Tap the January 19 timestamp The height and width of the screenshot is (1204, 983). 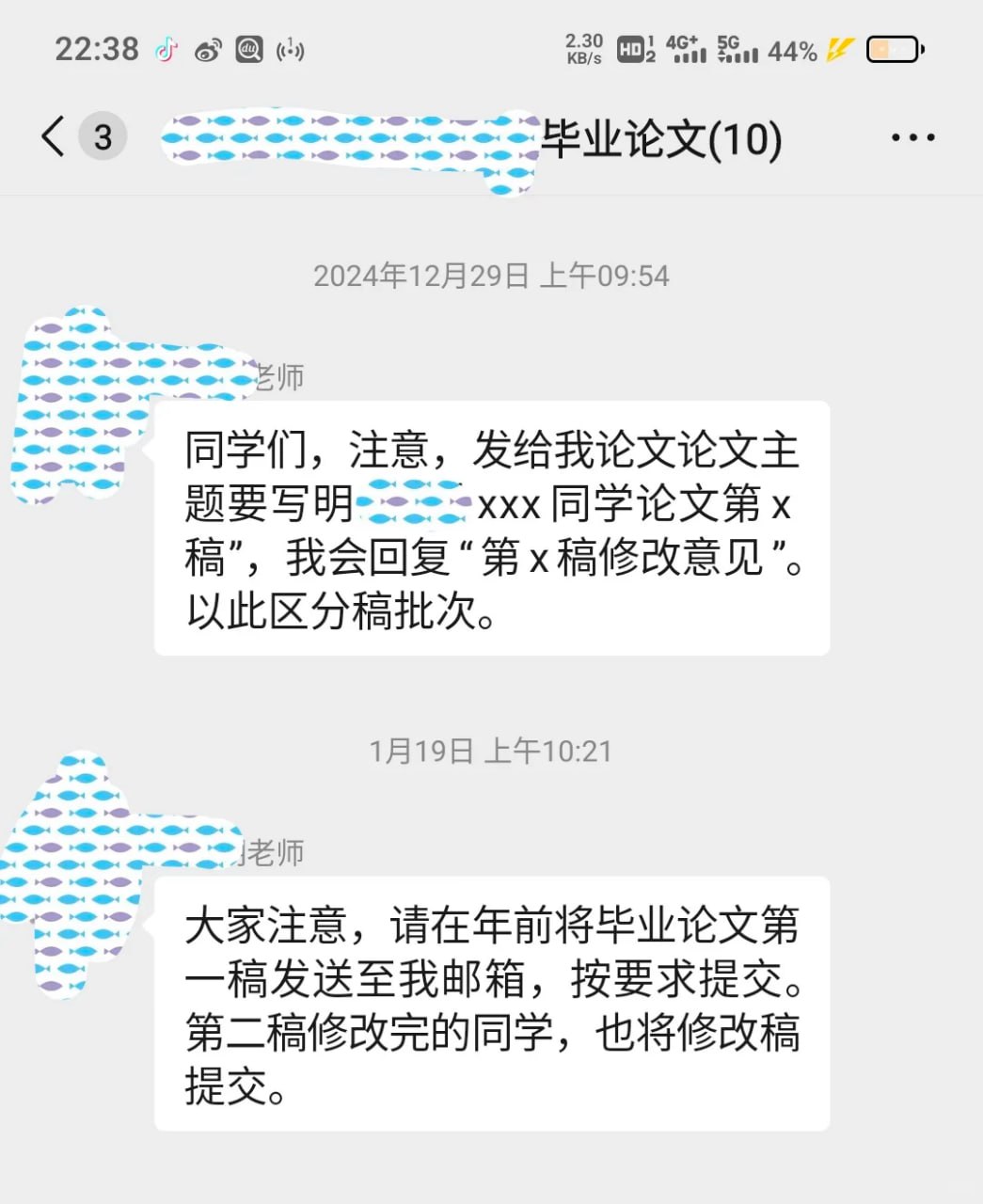point(490,751)
